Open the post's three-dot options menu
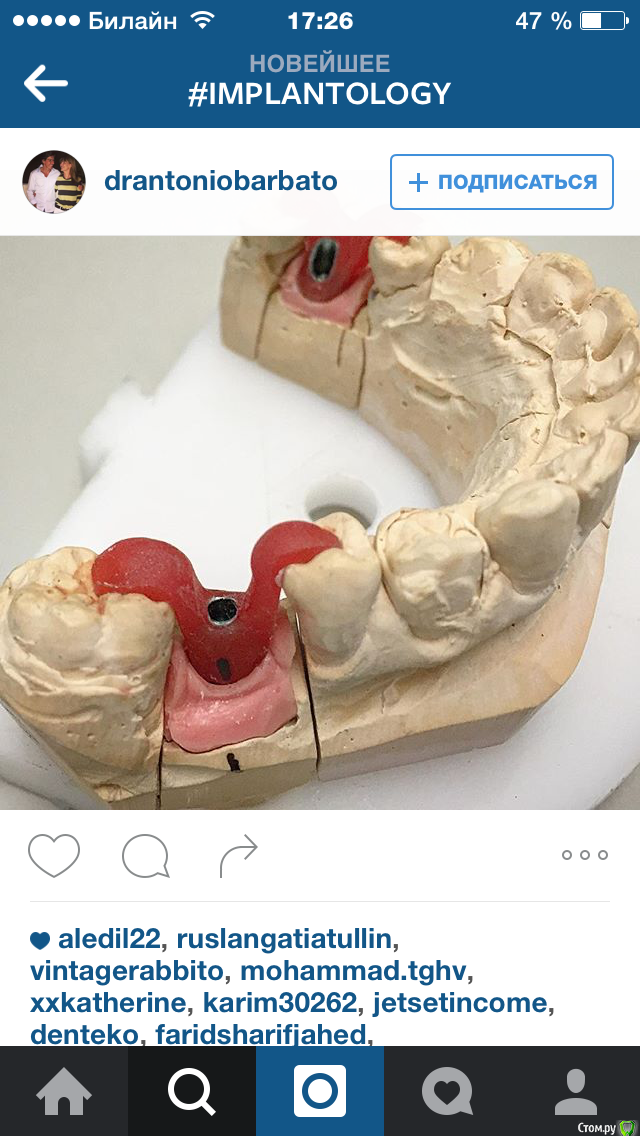 point(584,855)
